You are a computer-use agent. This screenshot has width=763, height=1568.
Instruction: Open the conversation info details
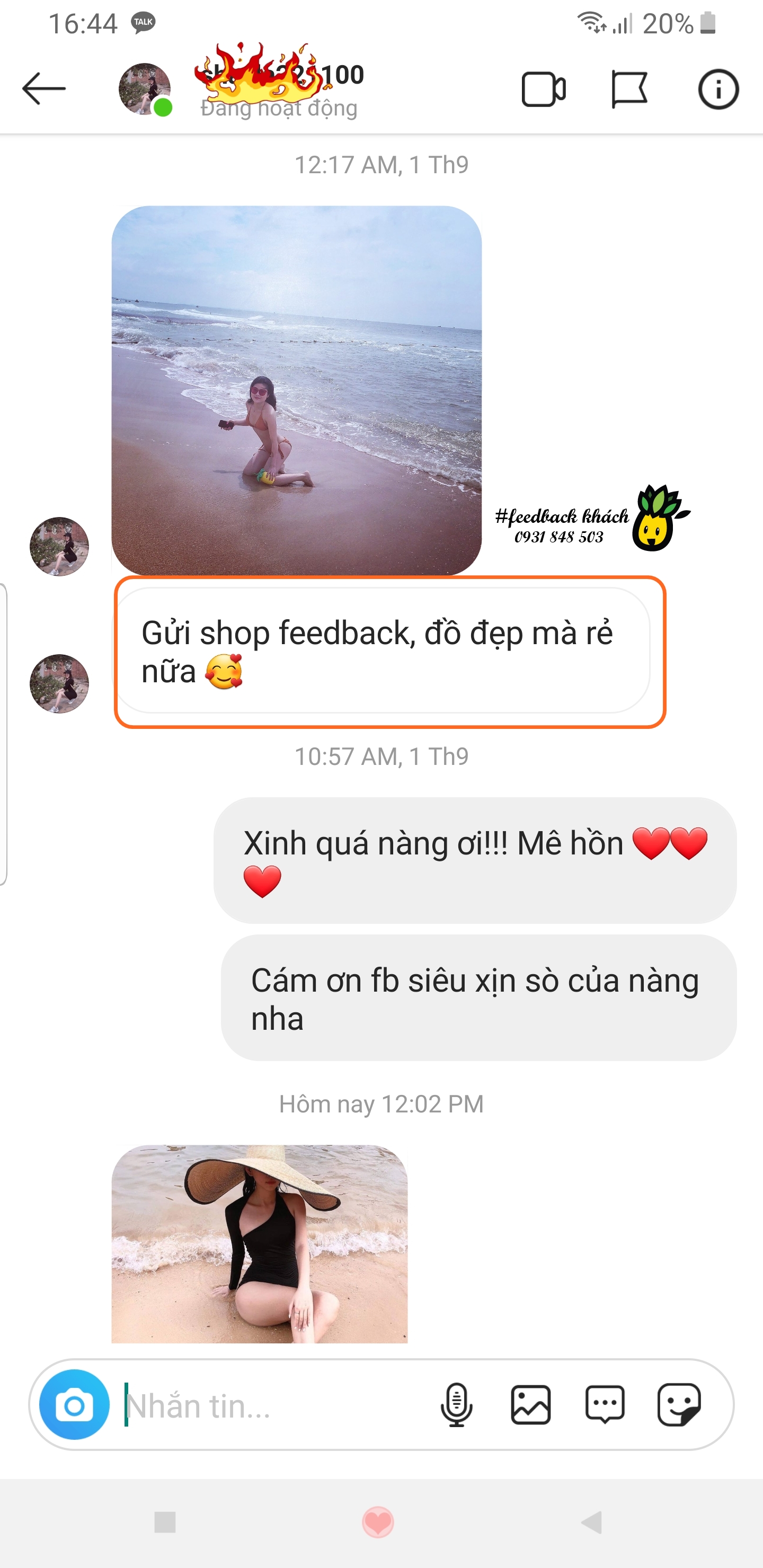(718, 90)
